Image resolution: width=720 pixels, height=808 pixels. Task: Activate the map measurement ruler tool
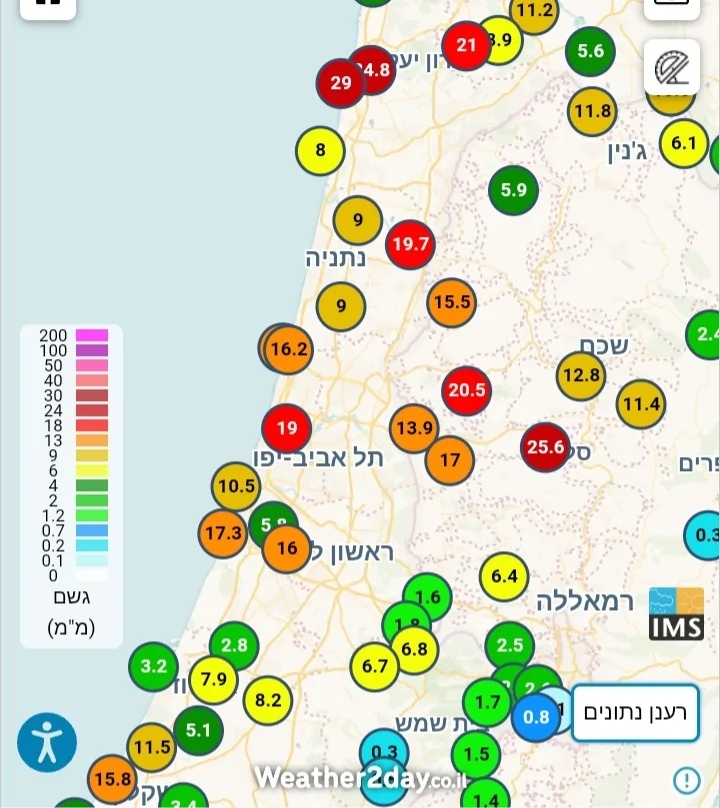[672, 68]
